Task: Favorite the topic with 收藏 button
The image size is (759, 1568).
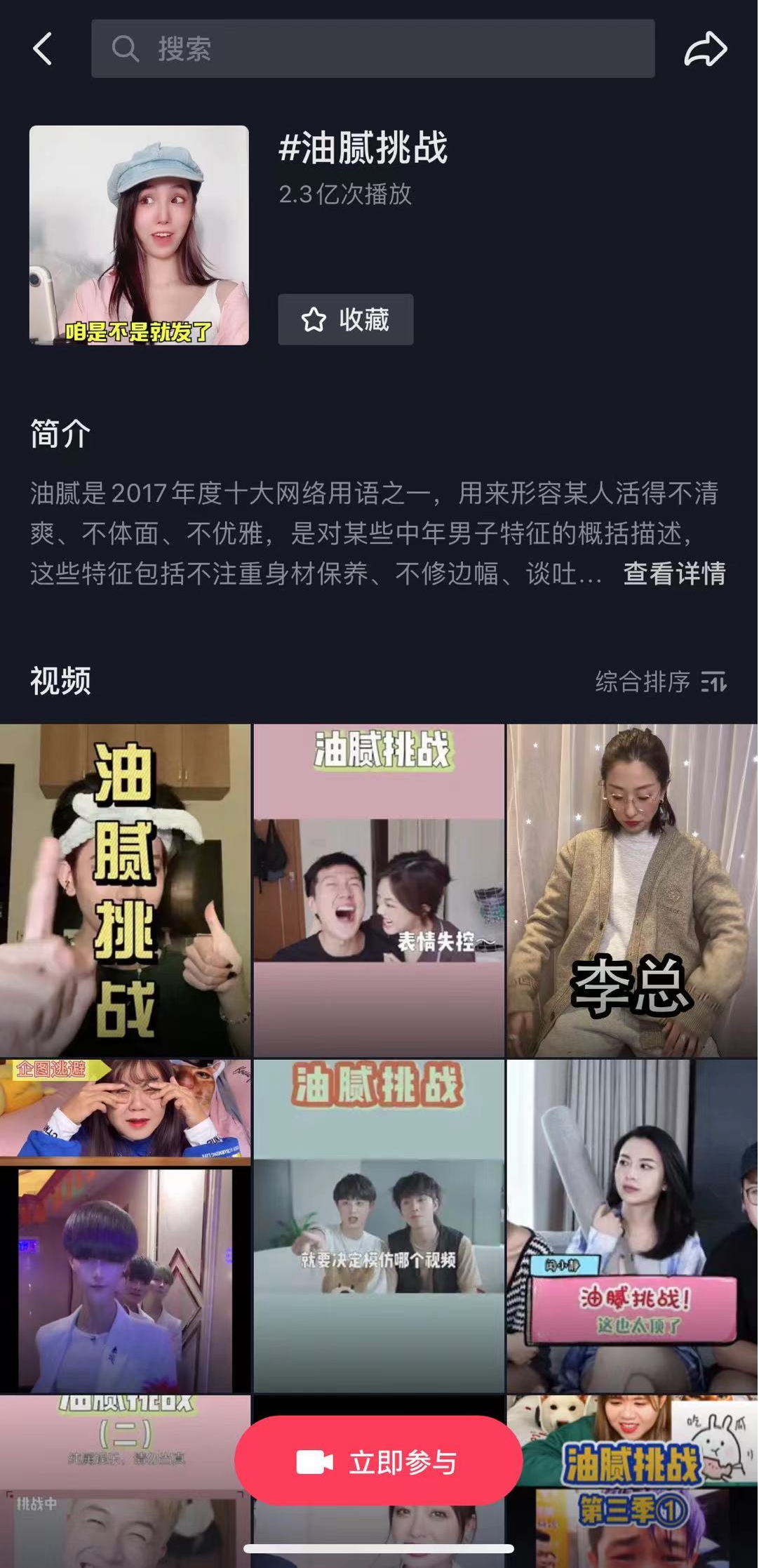Action: pyautogui.click(x=345, y=319)
